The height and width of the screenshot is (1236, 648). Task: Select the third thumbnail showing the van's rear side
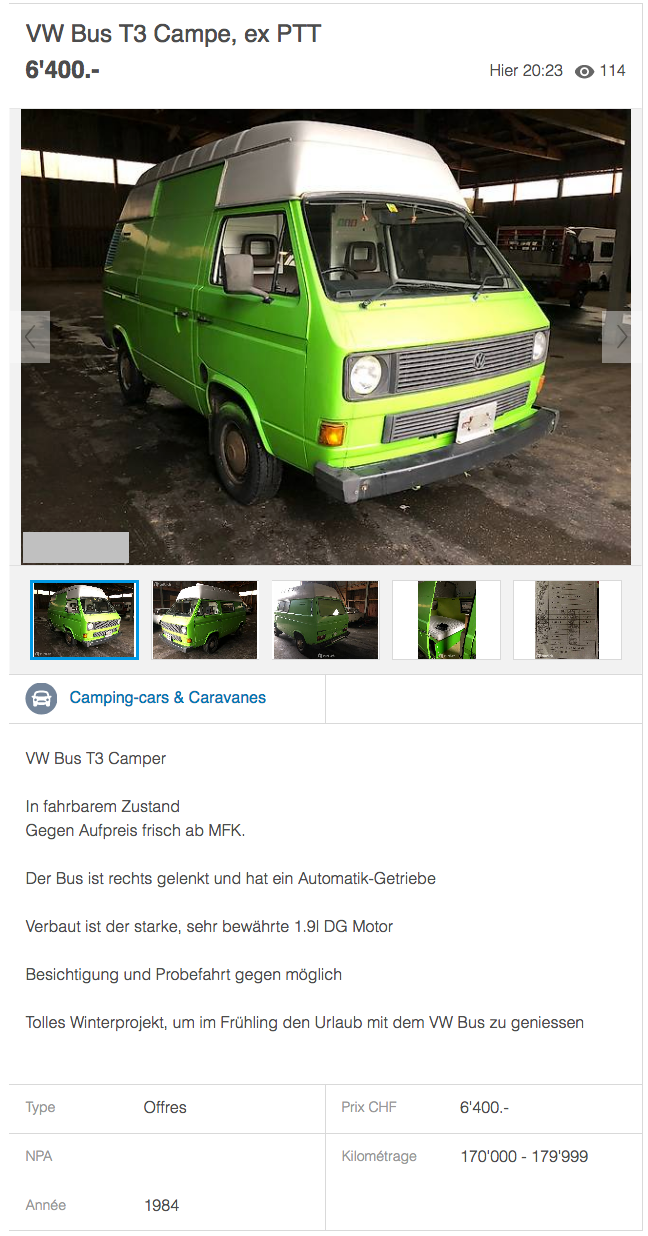(x=325, y=619)
